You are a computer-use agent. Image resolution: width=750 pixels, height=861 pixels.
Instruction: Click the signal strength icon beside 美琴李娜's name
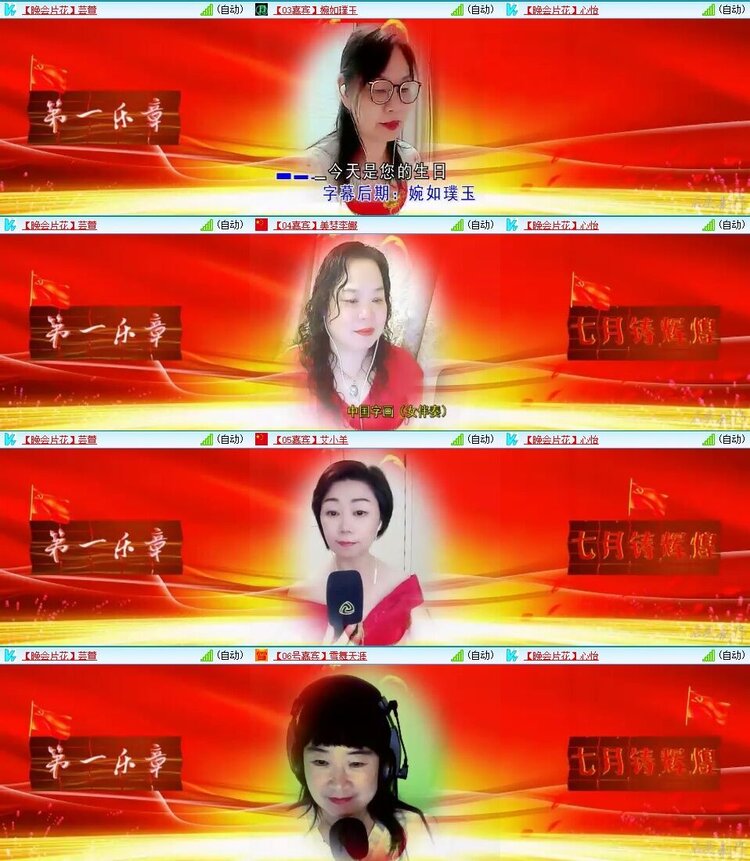[455, 226]
